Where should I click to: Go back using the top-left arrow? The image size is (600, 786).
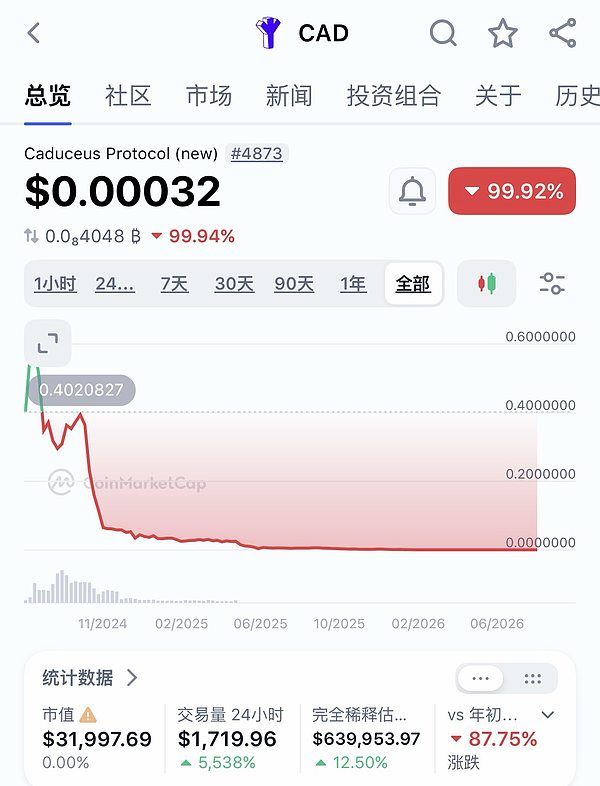tap(34, 34)
